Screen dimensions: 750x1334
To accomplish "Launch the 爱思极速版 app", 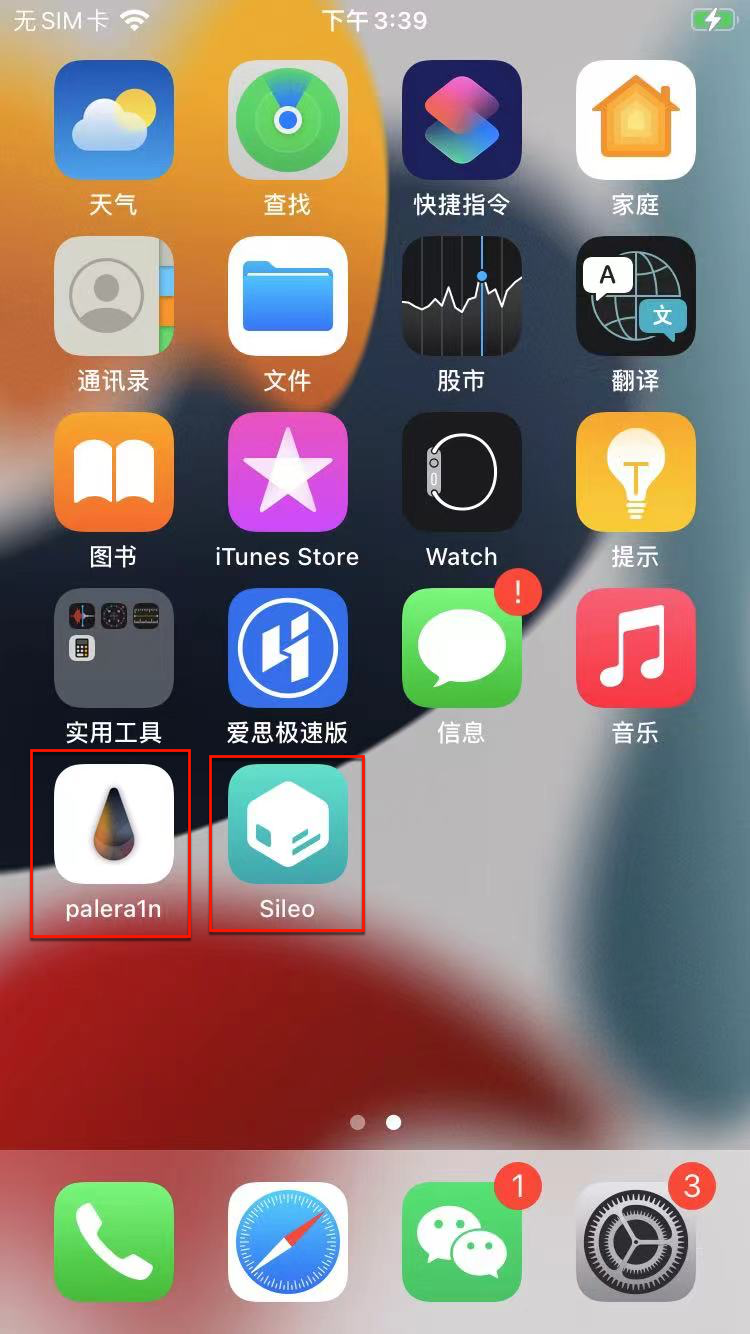I will click(287, 648).
